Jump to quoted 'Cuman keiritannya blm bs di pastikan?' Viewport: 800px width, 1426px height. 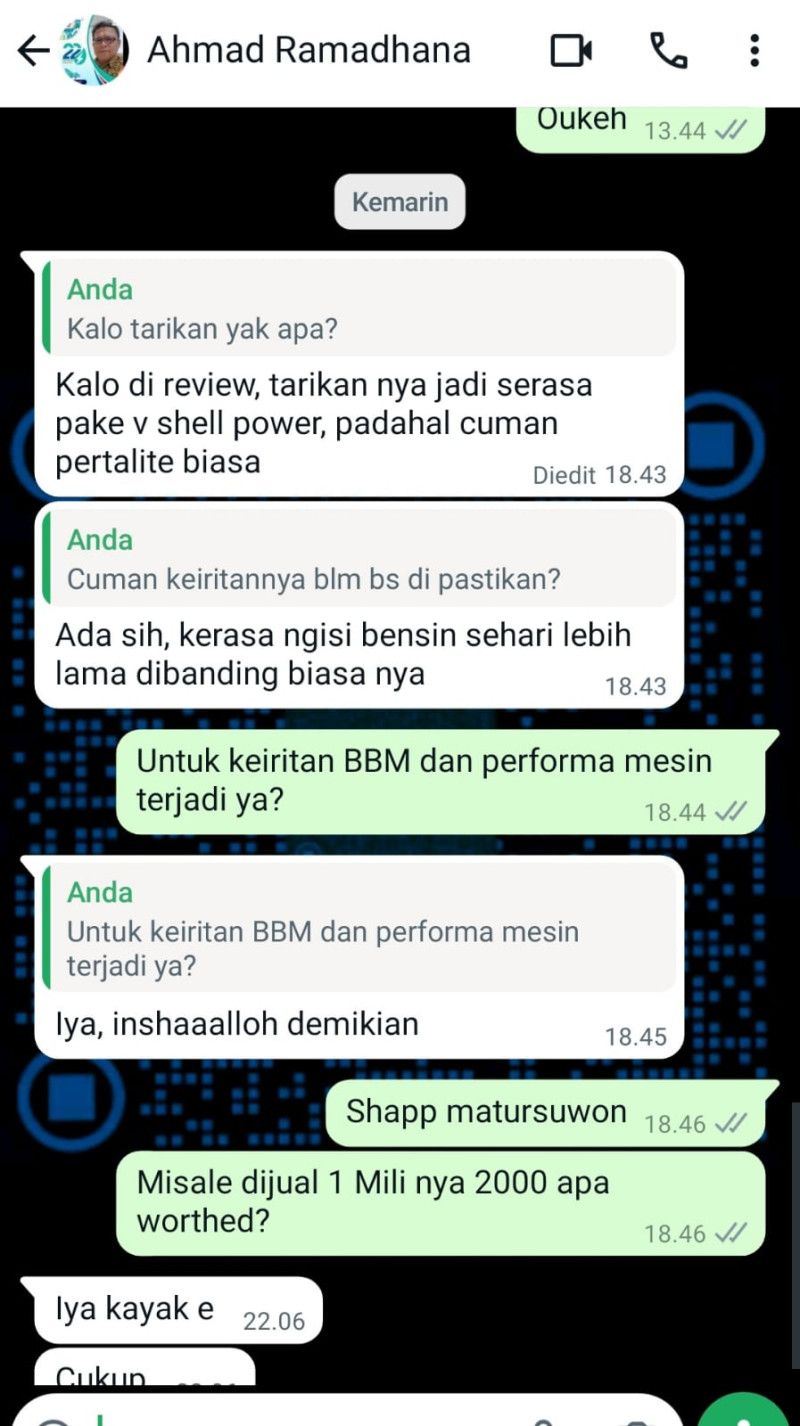click(360, 559)
